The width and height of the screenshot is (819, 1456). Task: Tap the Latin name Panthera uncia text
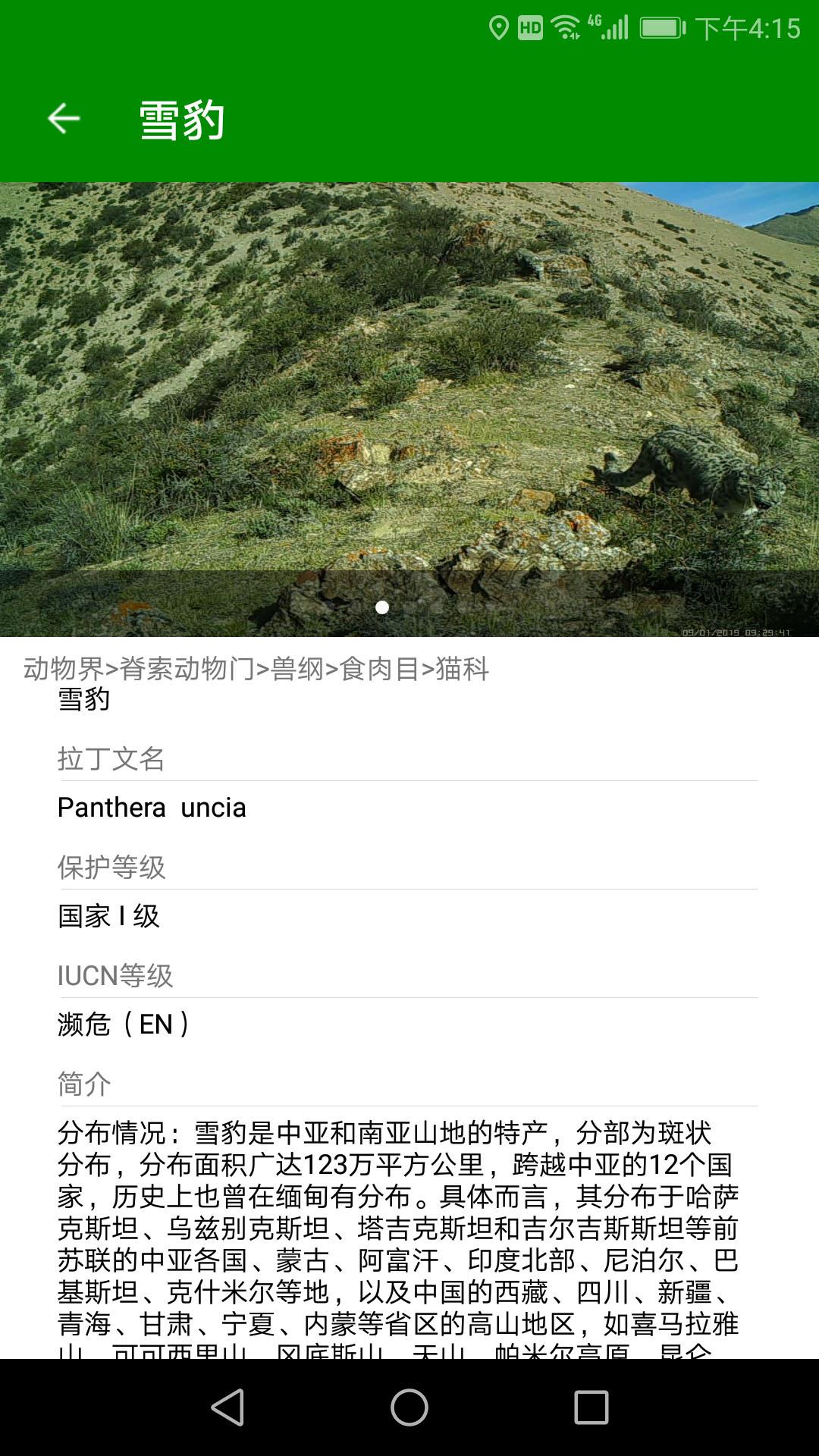(151, 807)
